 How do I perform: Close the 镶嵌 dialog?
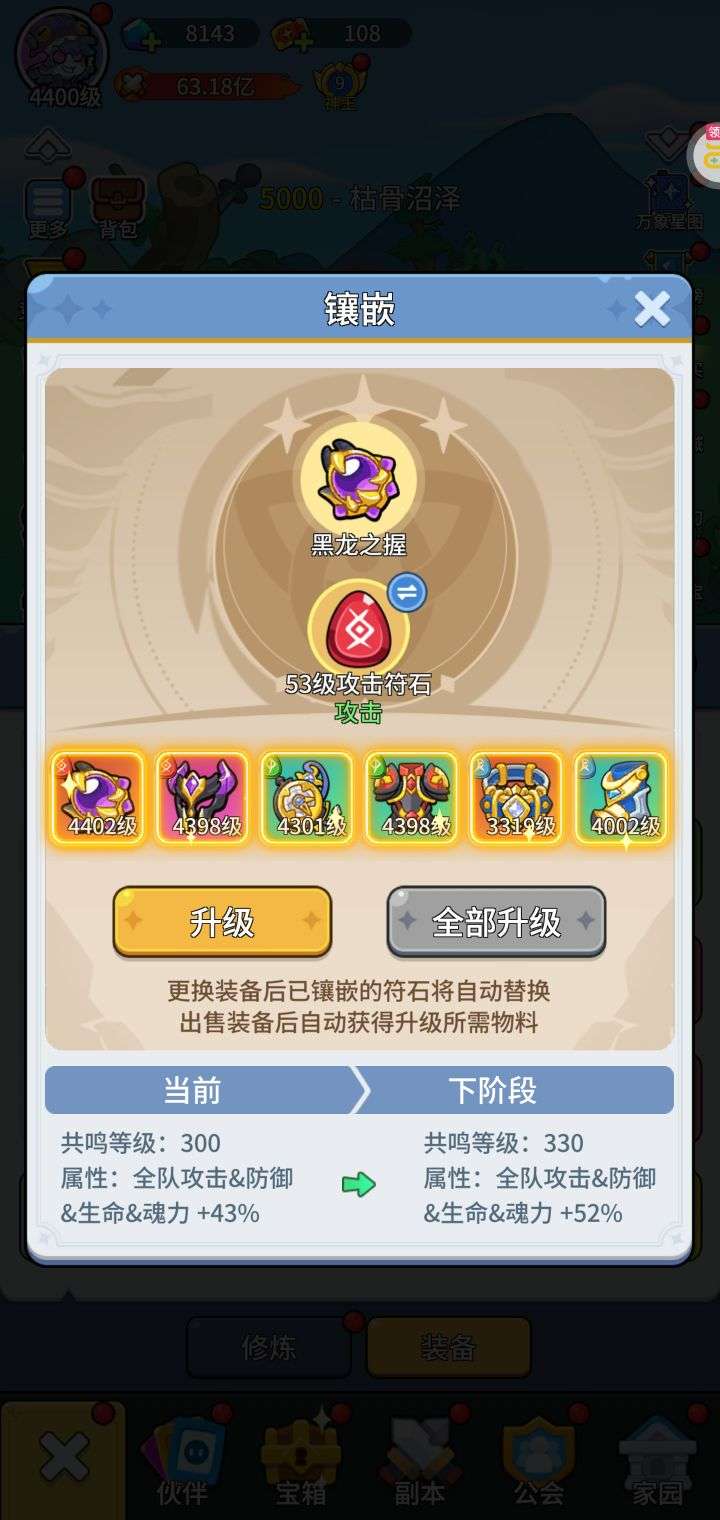652,309
